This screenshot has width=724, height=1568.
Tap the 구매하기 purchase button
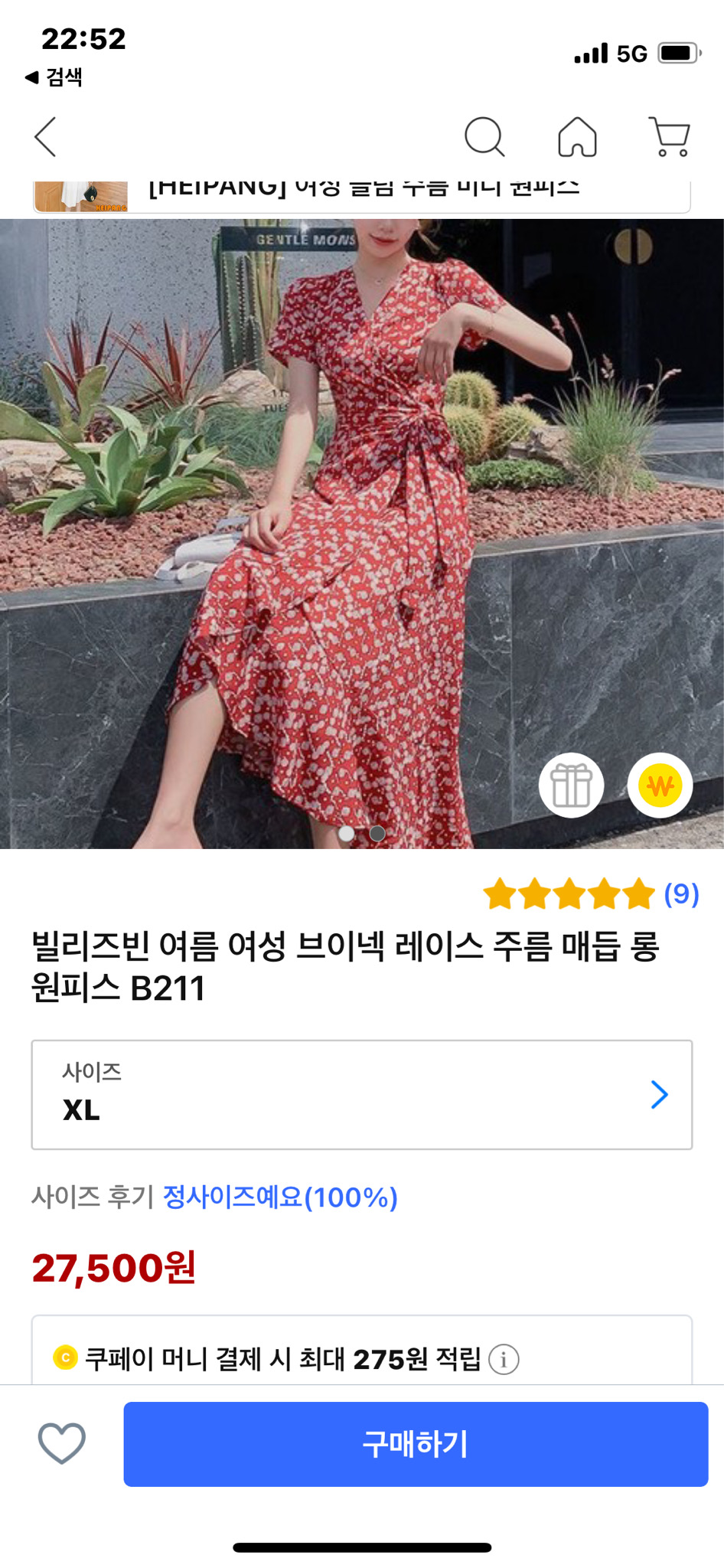417,1444
